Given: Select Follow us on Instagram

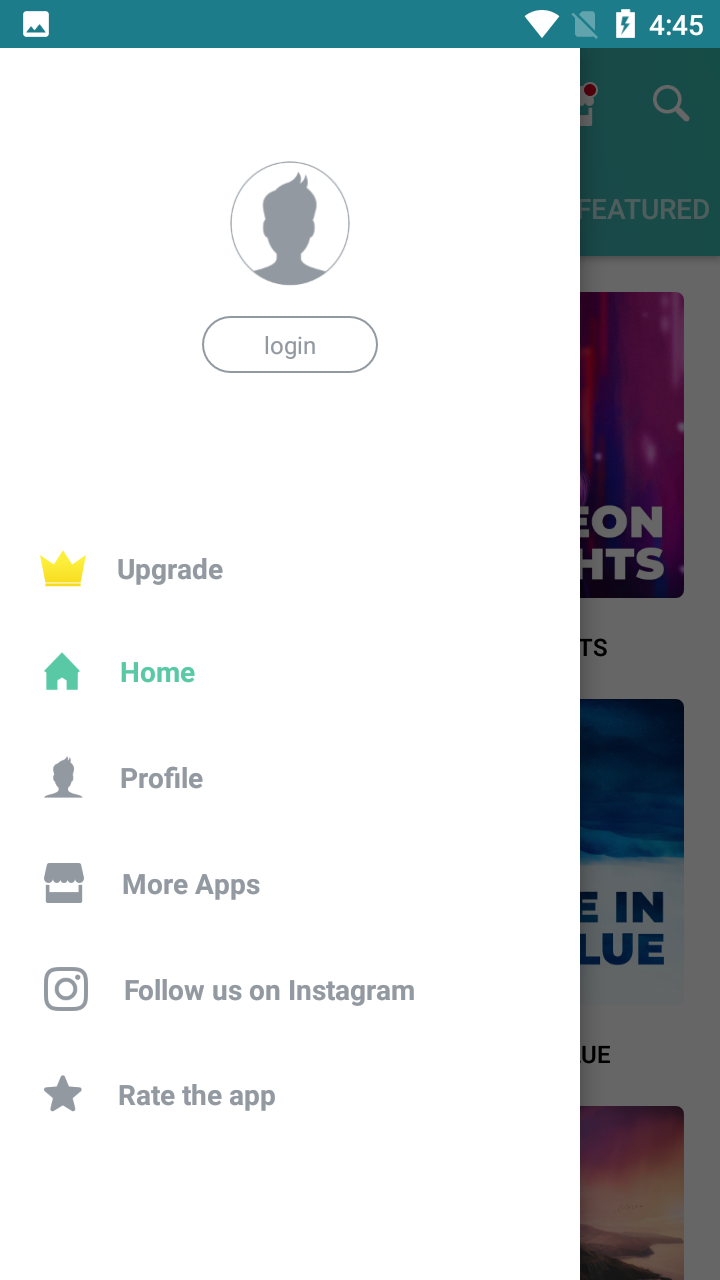Looking at the screenshot, I should pyautogui.click(x=268, y=991).
